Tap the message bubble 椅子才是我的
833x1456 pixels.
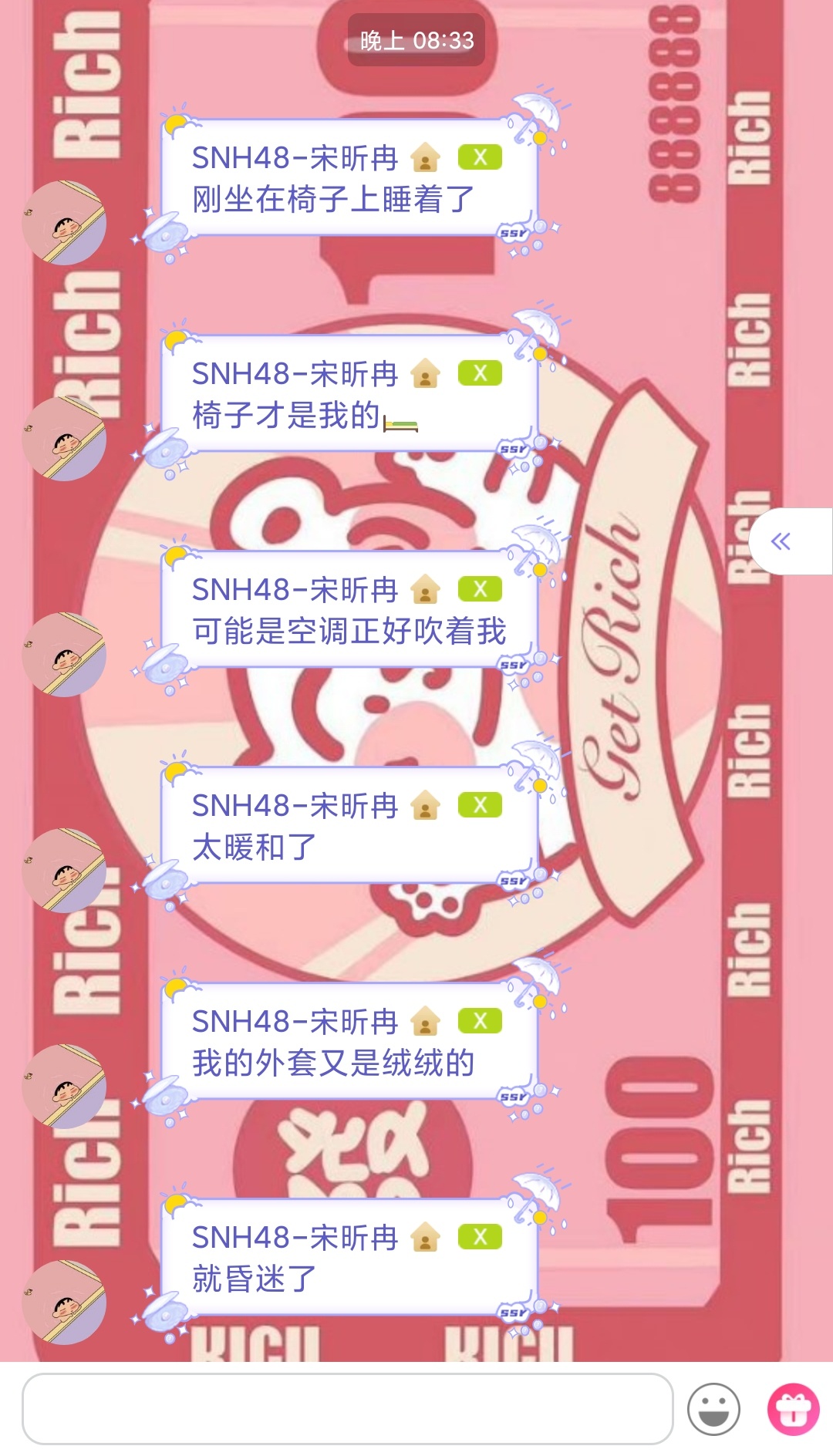point(349,395)
